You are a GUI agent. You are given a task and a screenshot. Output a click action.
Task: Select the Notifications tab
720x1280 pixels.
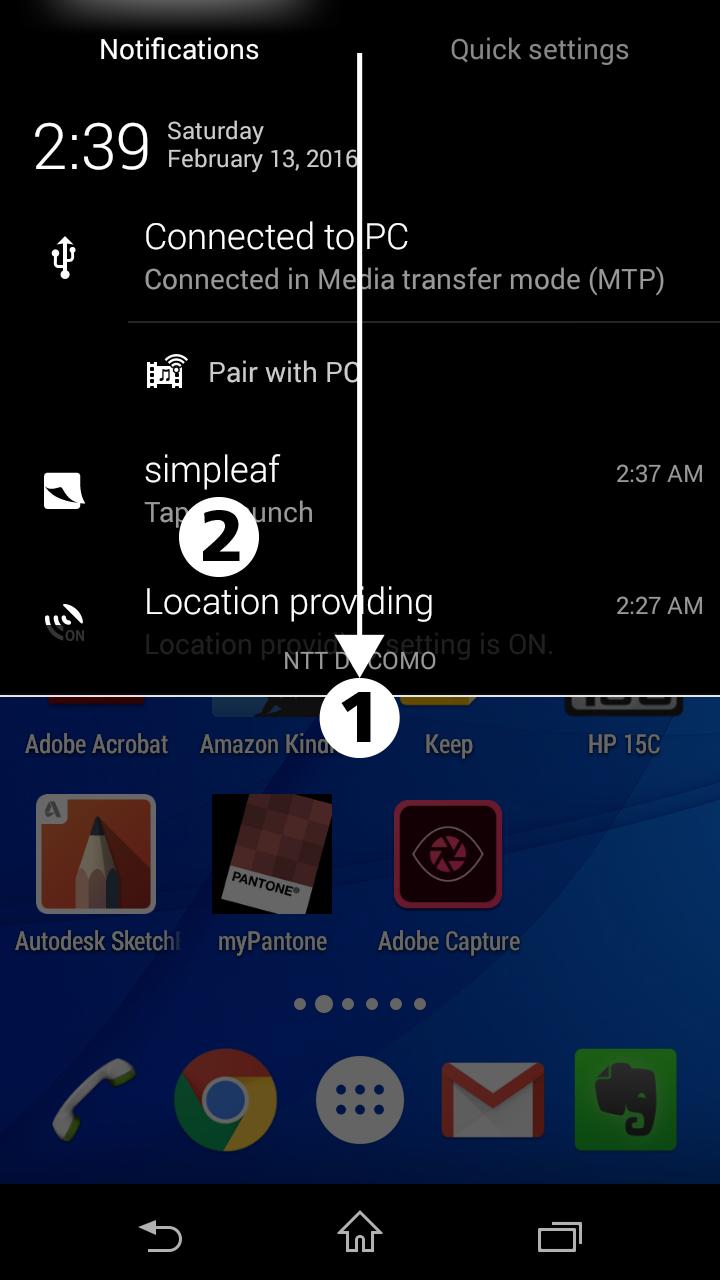179,50
